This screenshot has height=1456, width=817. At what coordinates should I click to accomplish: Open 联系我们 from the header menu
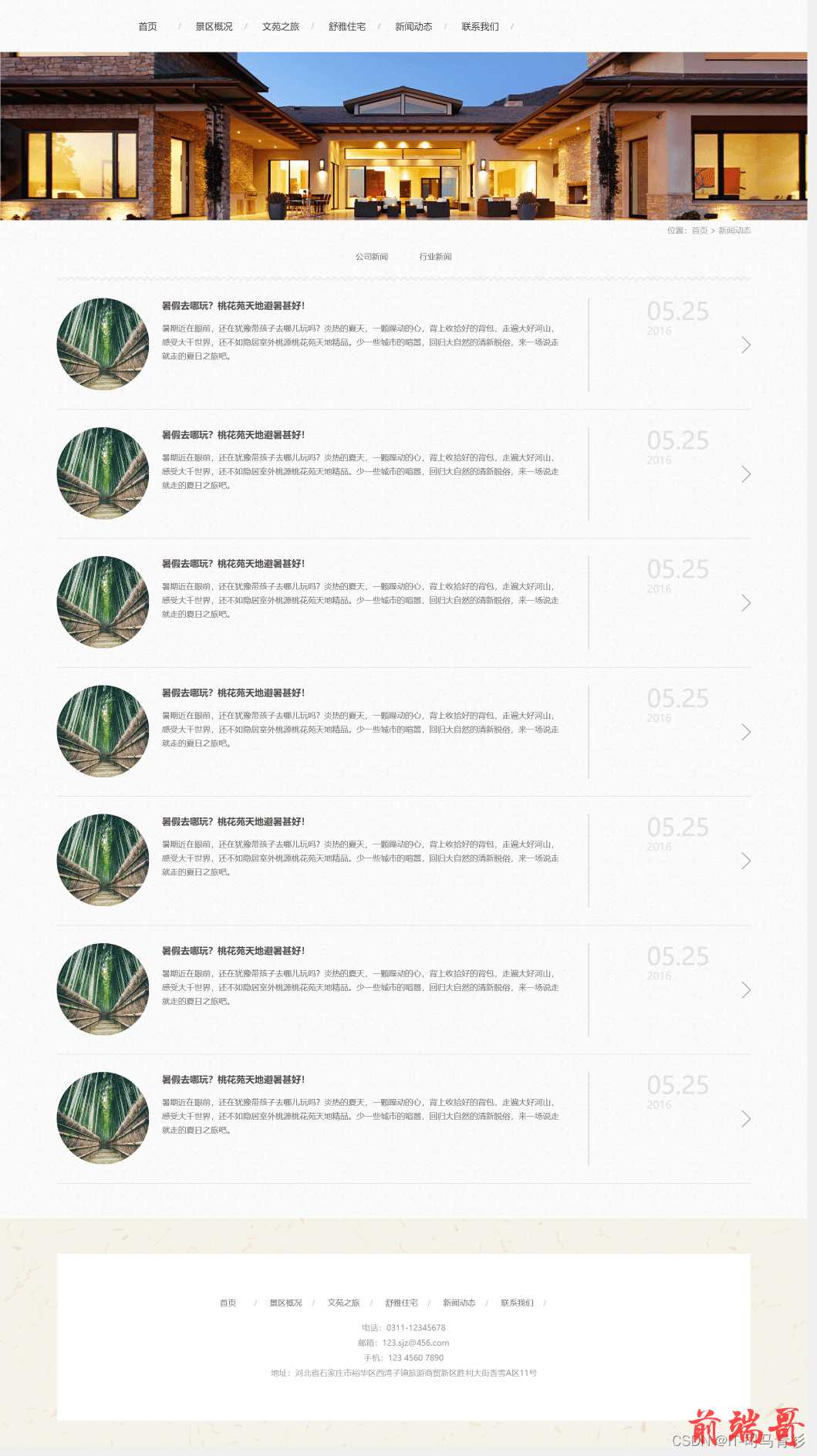[x=480, y=26]
